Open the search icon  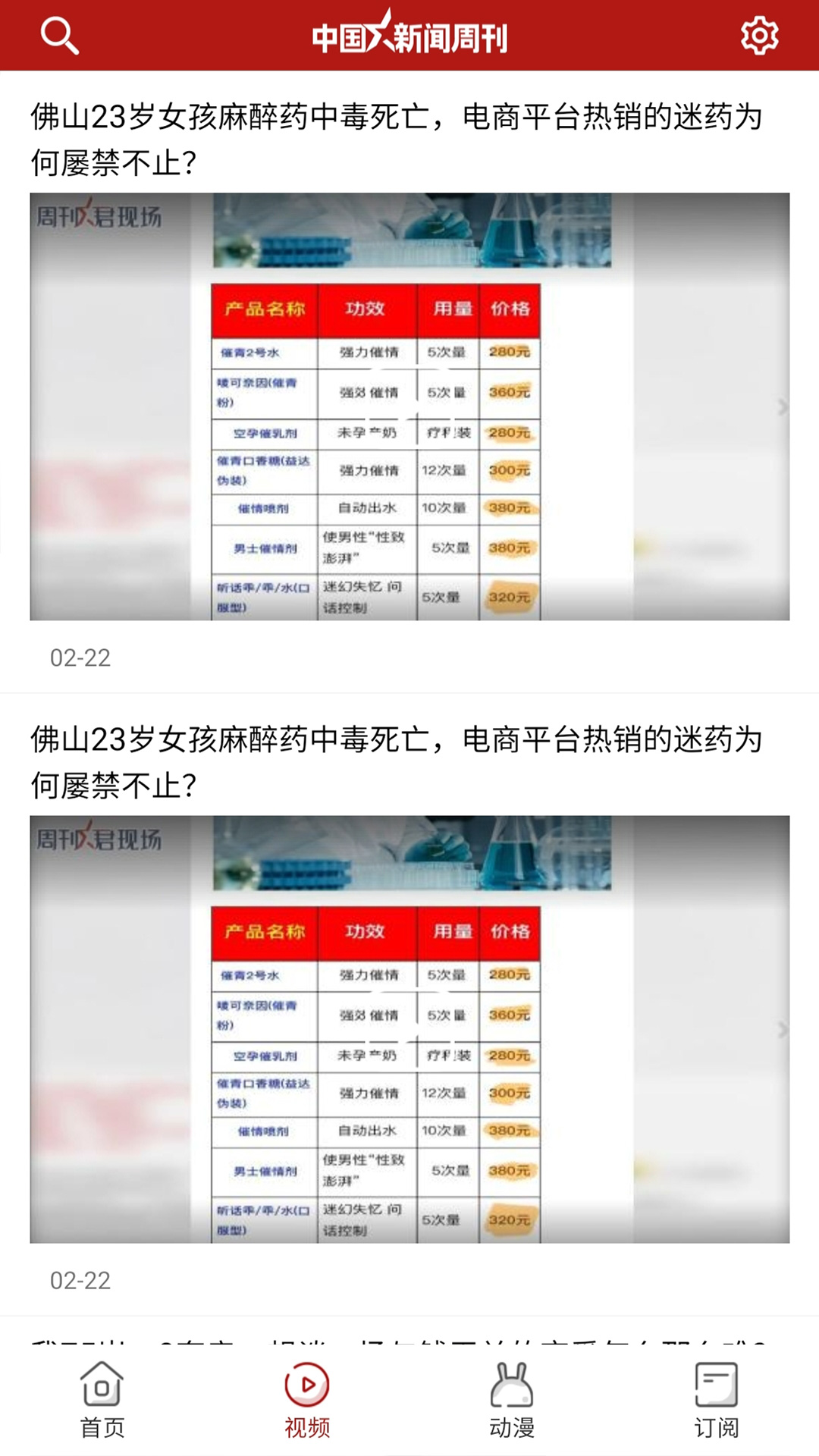61,34
